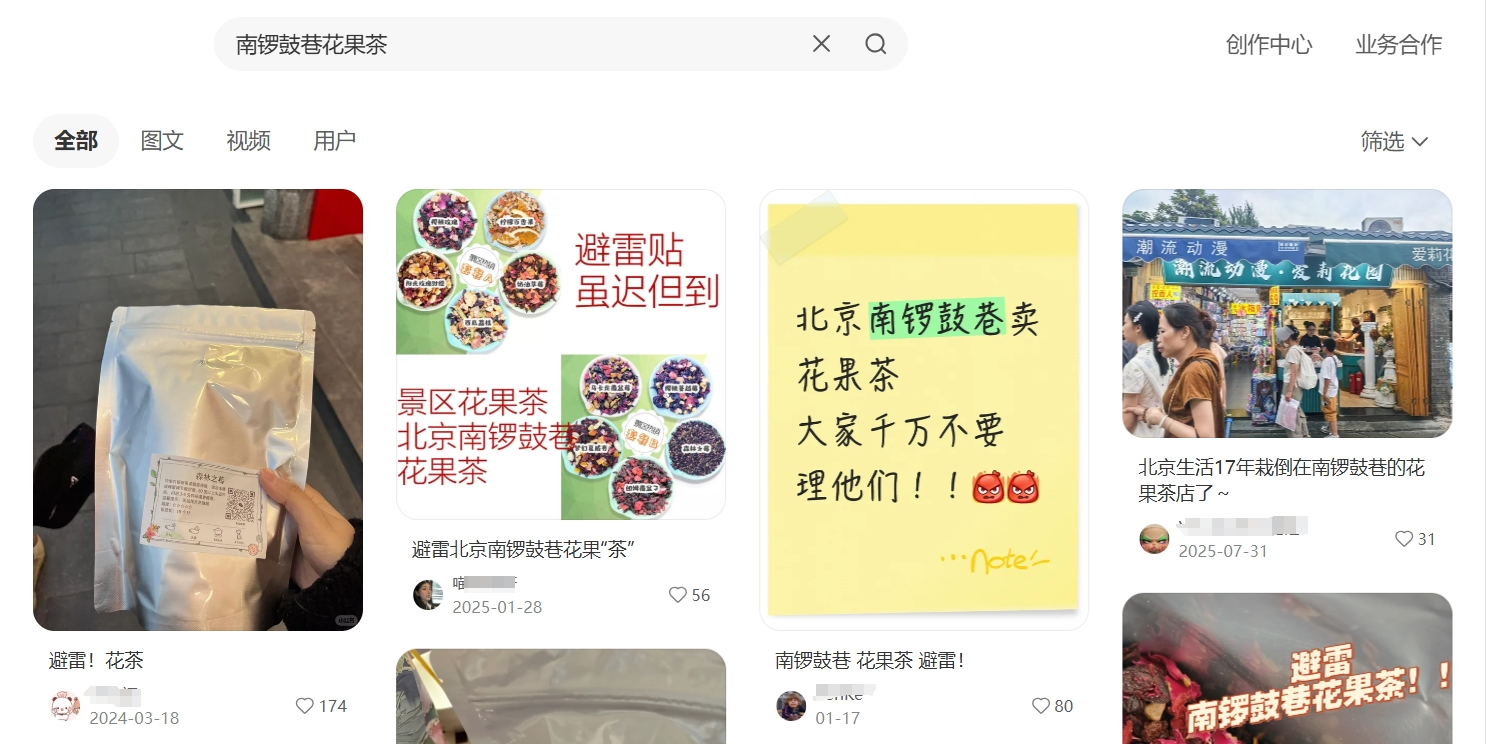Image resolution: width=1486 pixels, height=744 pixels.
Task: Tap the magnifier search icon
Action: point(876,44)
